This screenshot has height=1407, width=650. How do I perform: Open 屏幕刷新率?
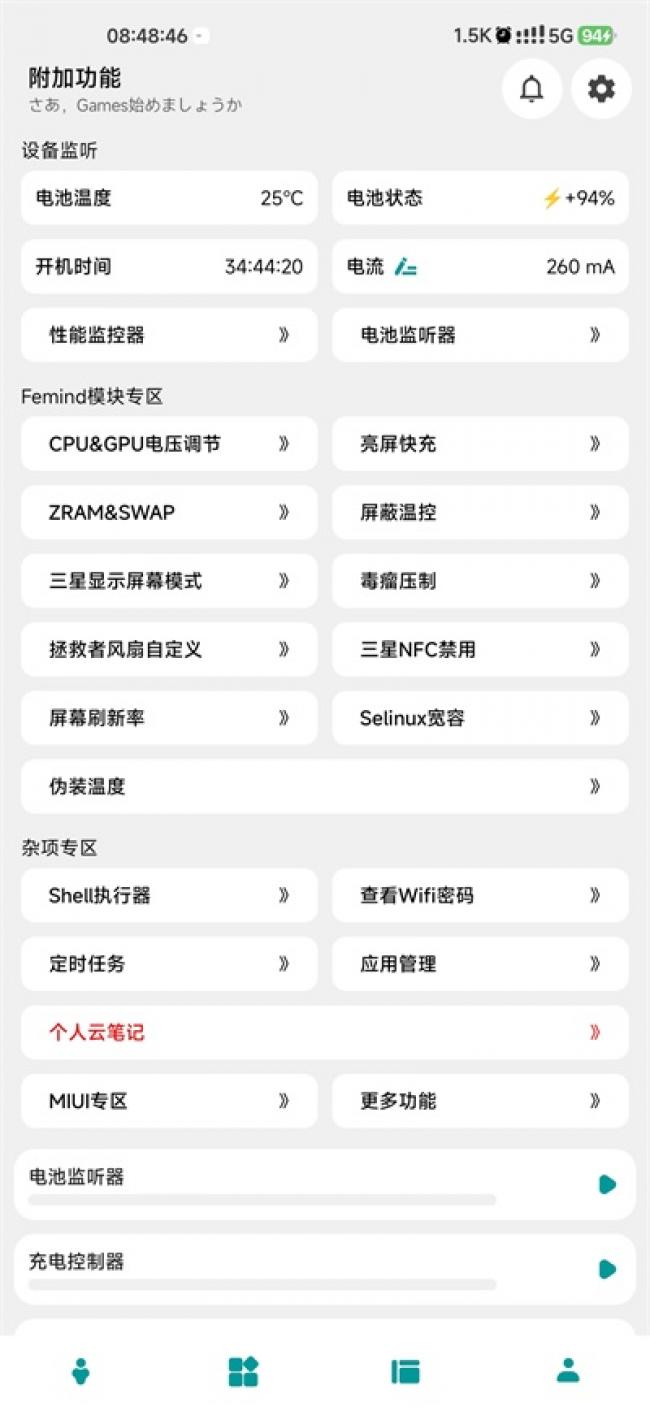click(169, 718)
